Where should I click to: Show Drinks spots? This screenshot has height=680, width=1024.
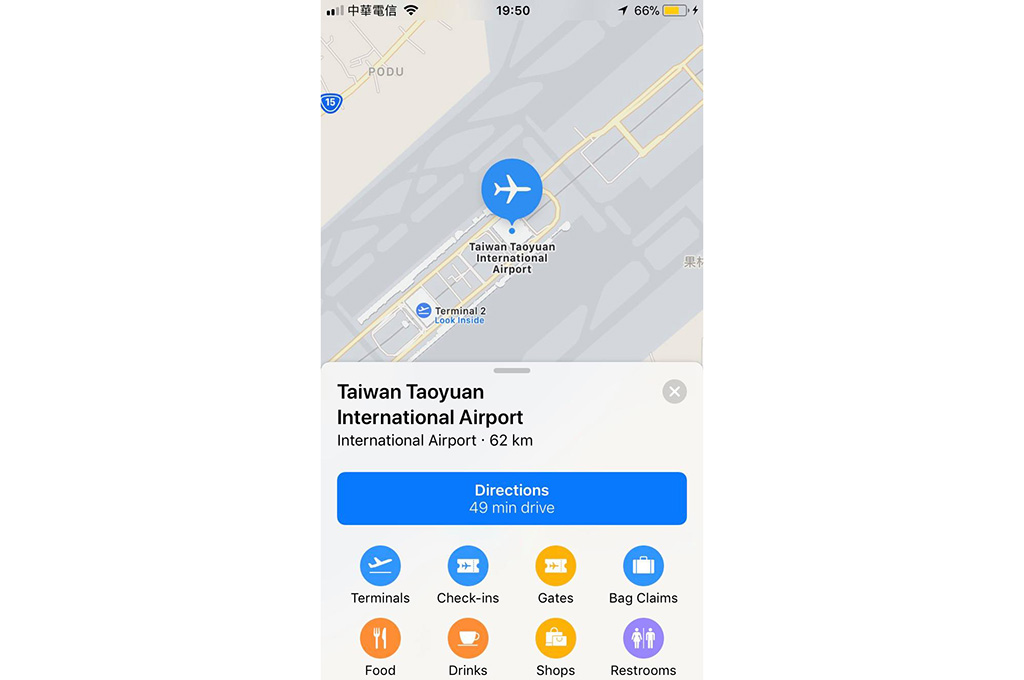click(x=467, y=639)
